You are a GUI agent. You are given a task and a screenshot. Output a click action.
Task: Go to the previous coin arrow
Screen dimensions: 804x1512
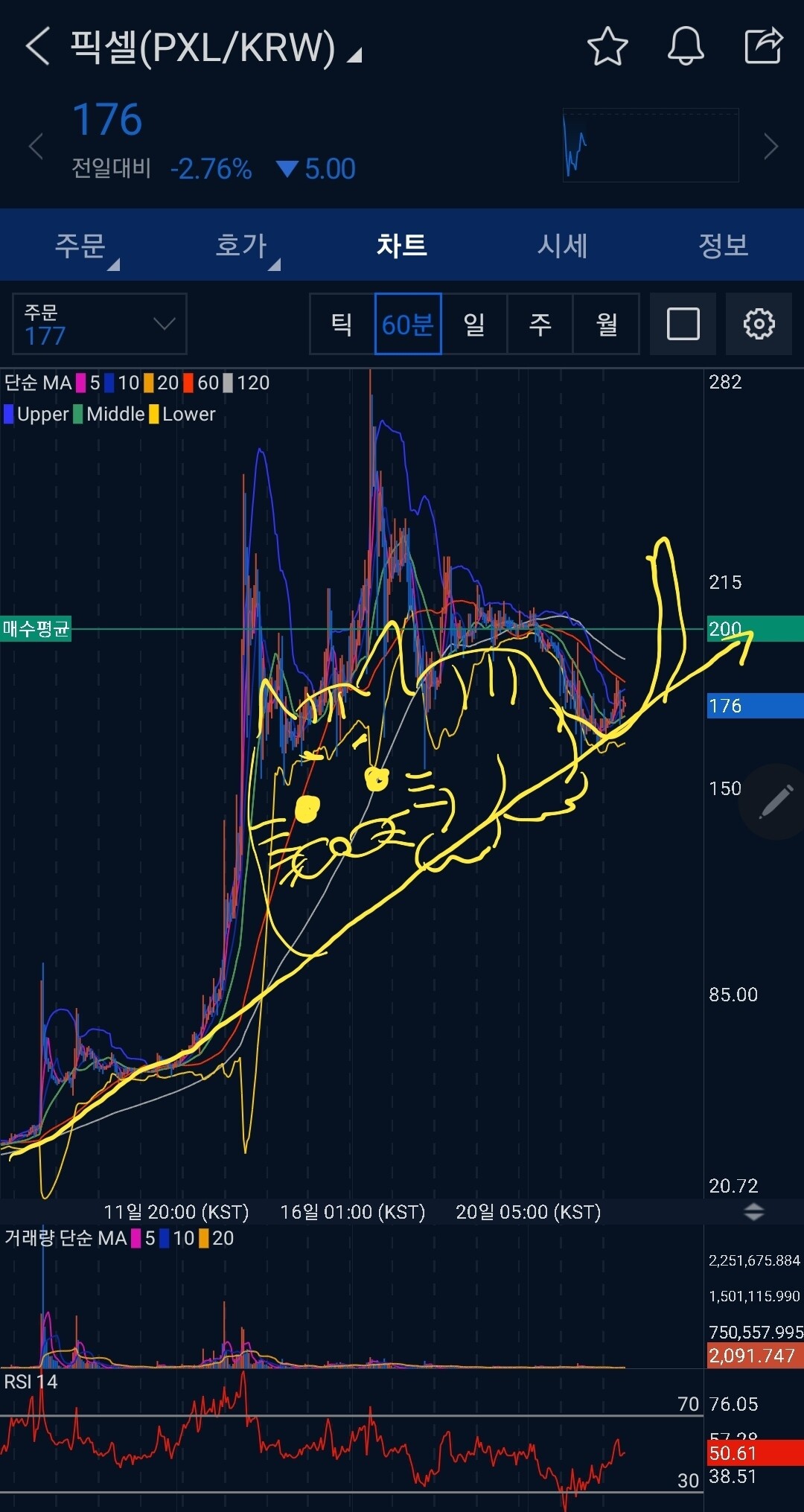35,146
